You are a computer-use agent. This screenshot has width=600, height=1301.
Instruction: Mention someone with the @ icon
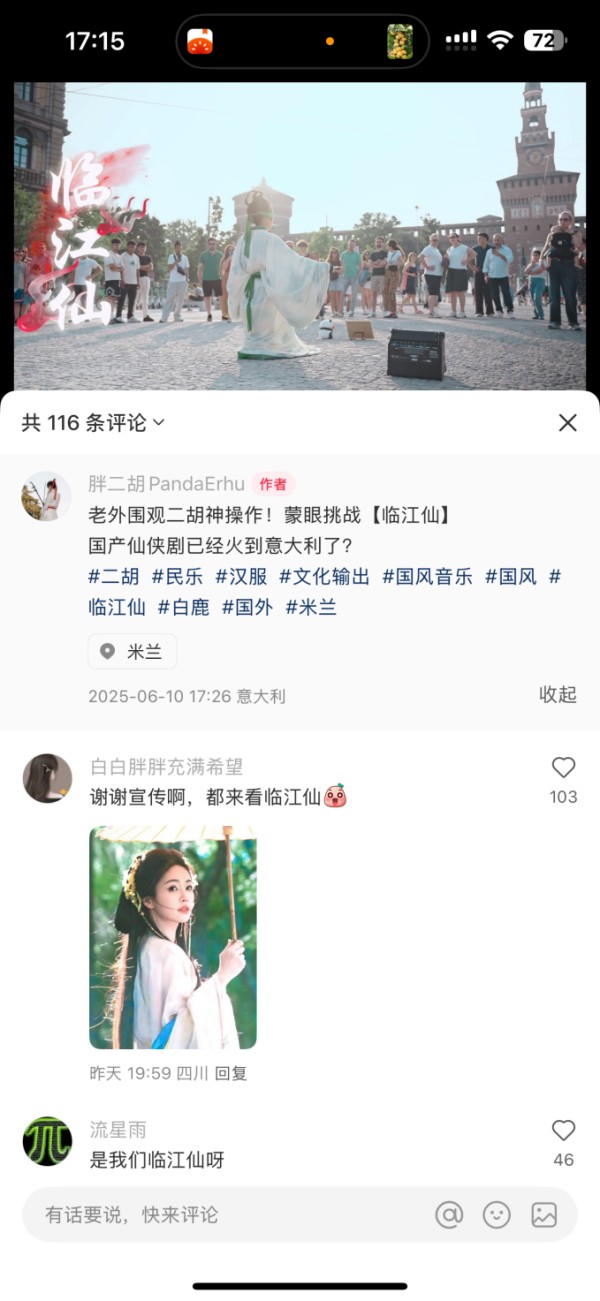(x=450, y=1215)
